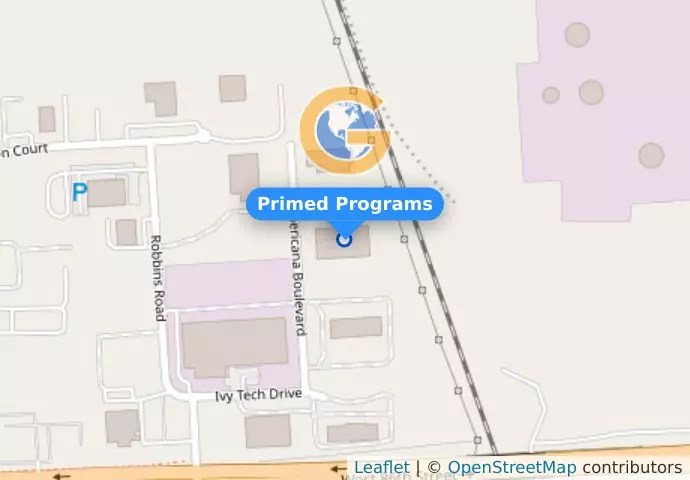This screenshot has width=690, height=480.
Task: Tap the Primed Programs map marker
Action: coord(345,239)
